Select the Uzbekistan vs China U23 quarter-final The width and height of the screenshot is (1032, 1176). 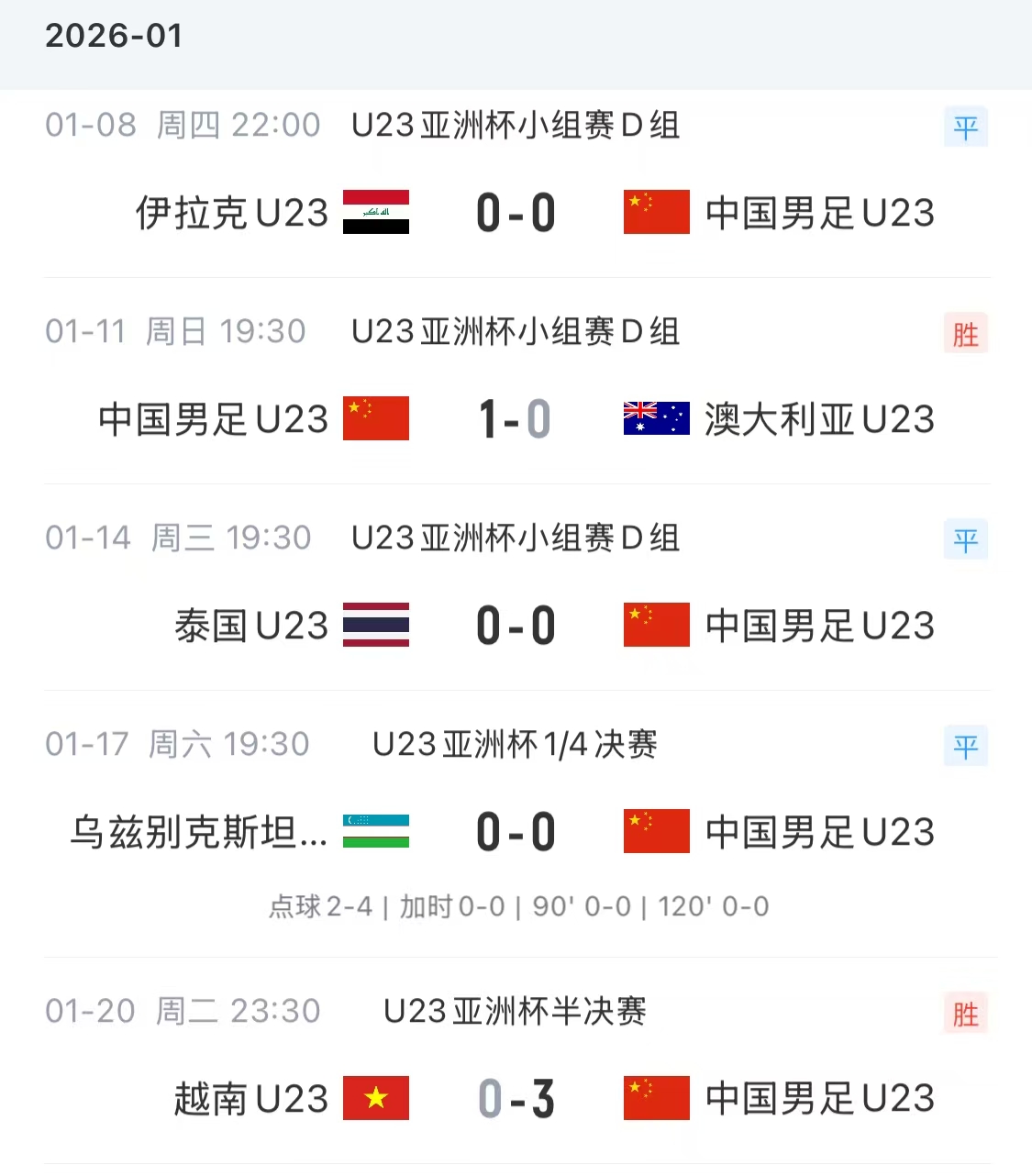(x=516, y=832)
